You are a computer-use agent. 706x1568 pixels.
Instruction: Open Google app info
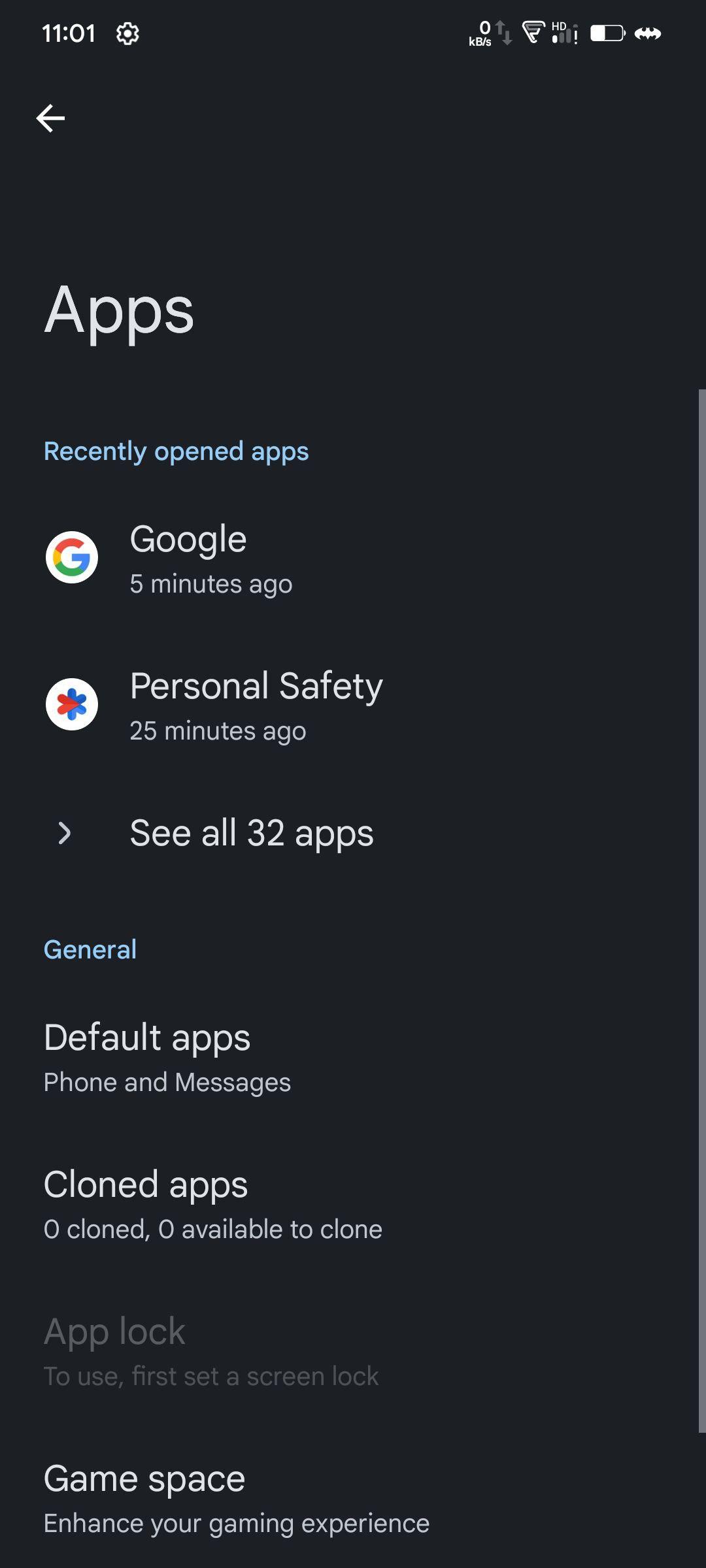(x=188, y=559)
